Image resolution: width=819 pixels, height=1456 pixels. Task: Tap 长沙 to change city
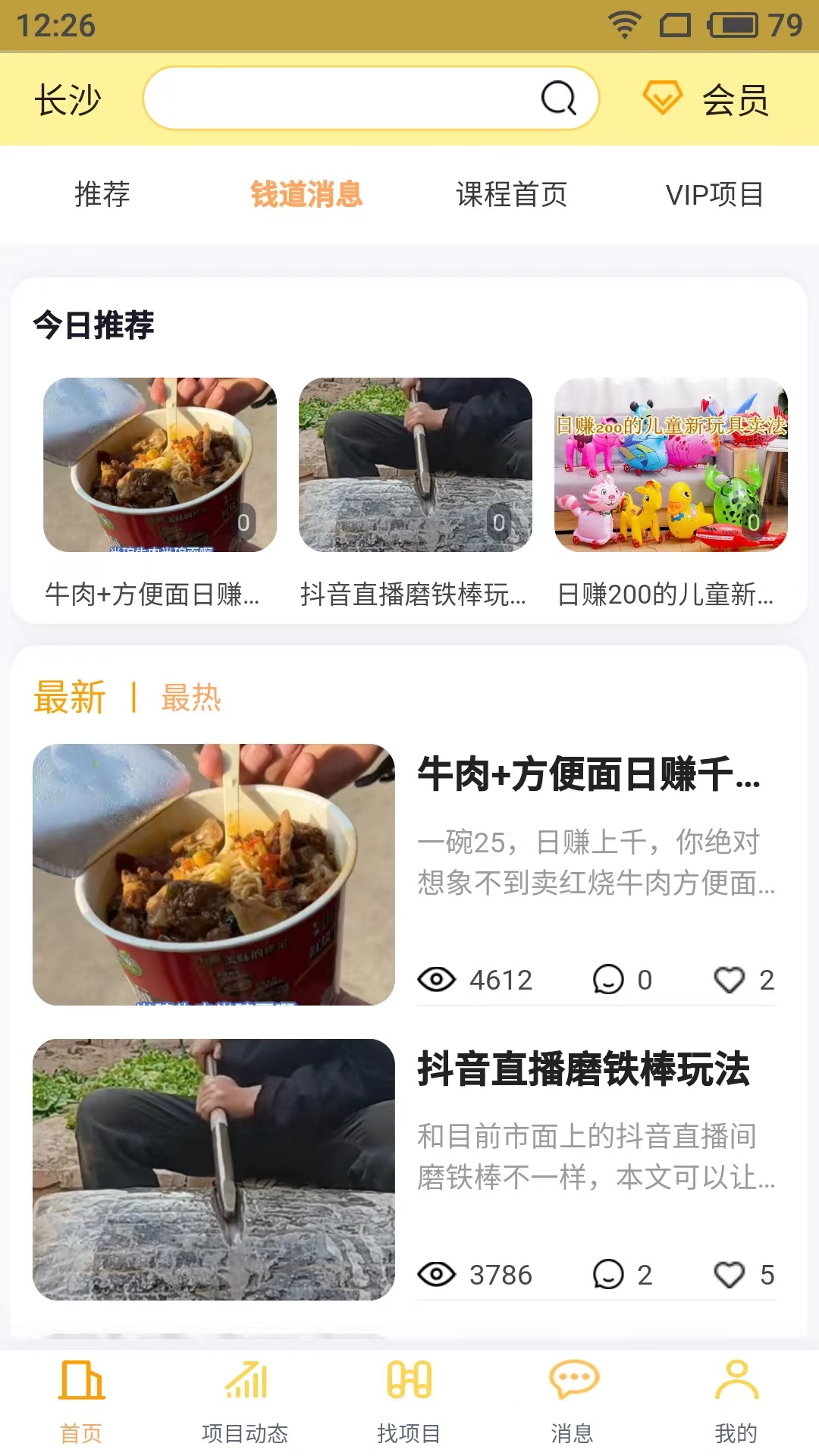66,101
